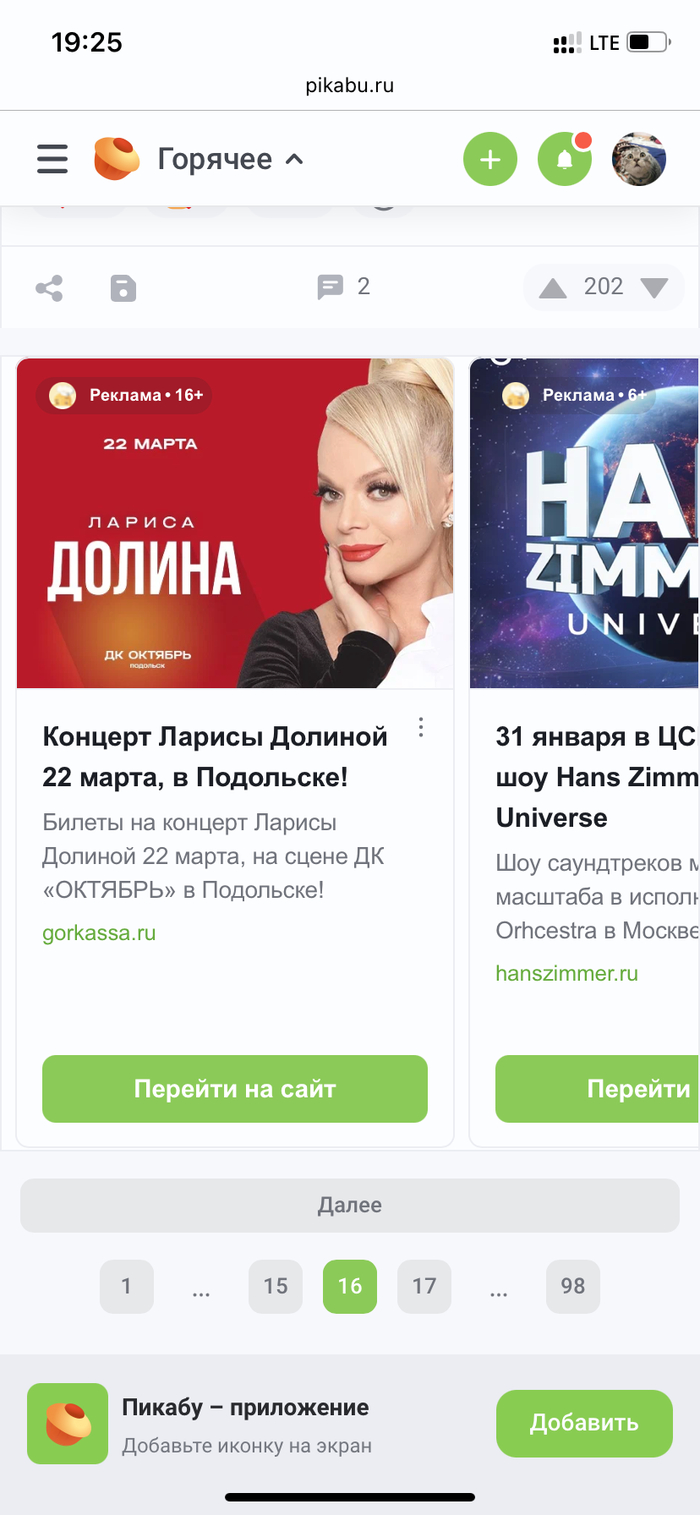Open the Лариса Долина concert ad

[x=235, y=523]
